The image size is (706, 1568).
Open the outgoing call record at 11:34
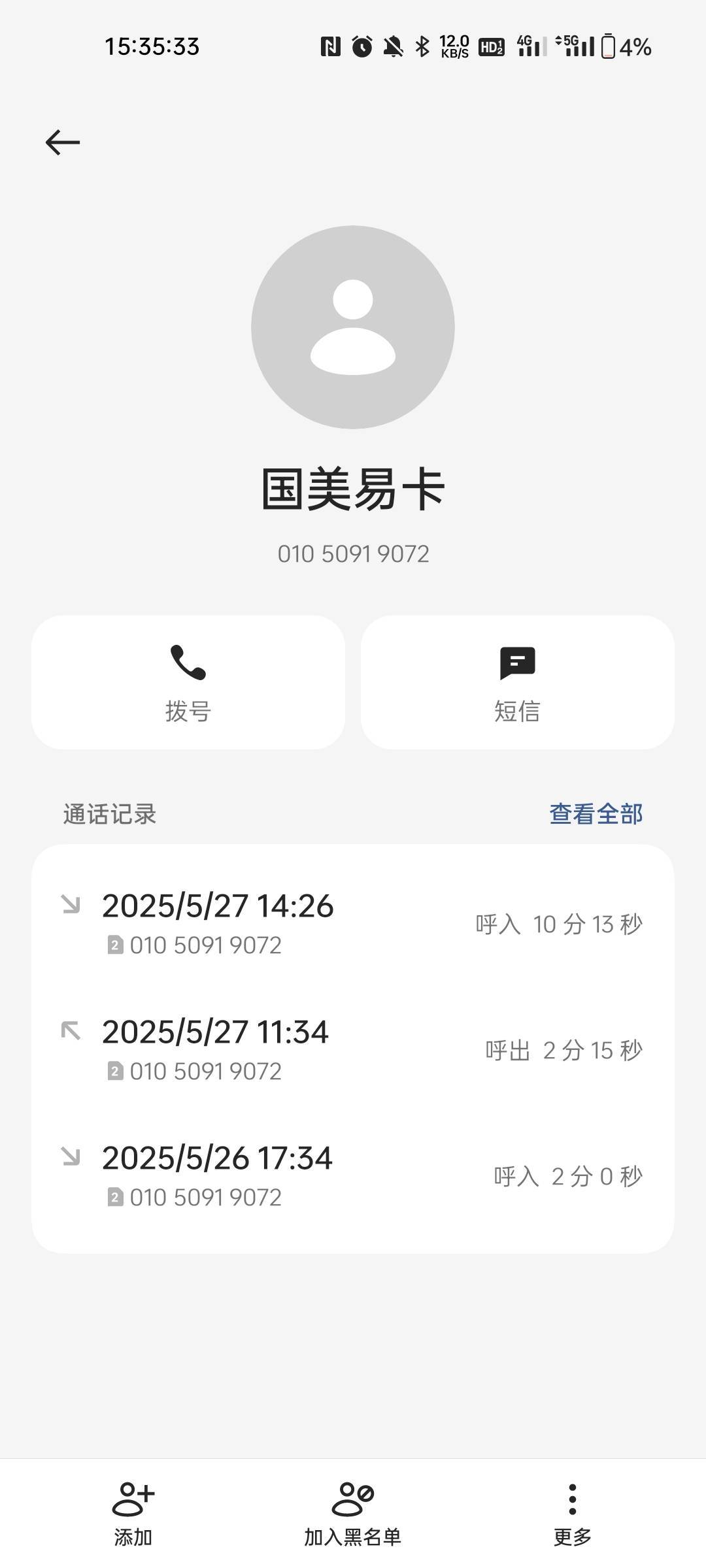[353, 1050]
